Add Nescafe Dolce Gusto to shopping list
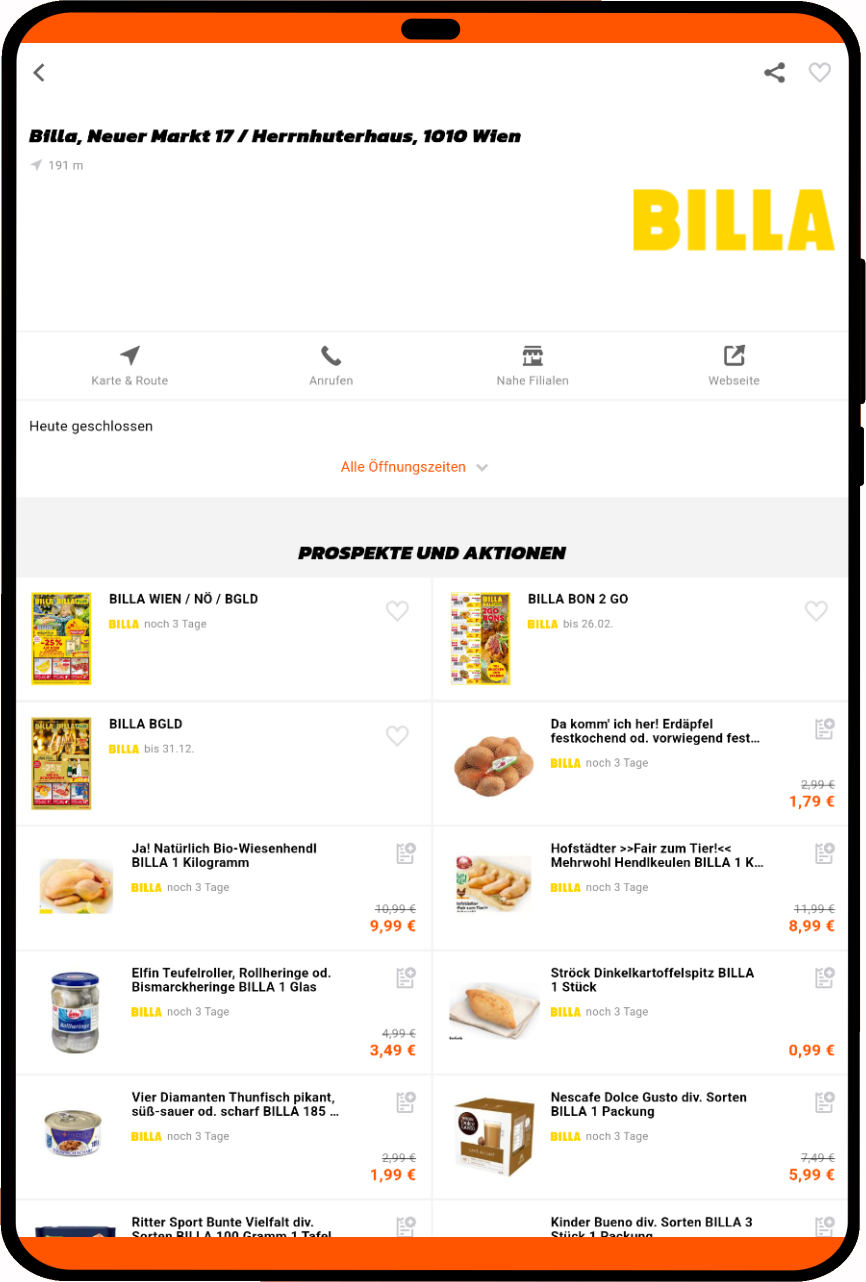The image size is (866, 1282). 825,1101
